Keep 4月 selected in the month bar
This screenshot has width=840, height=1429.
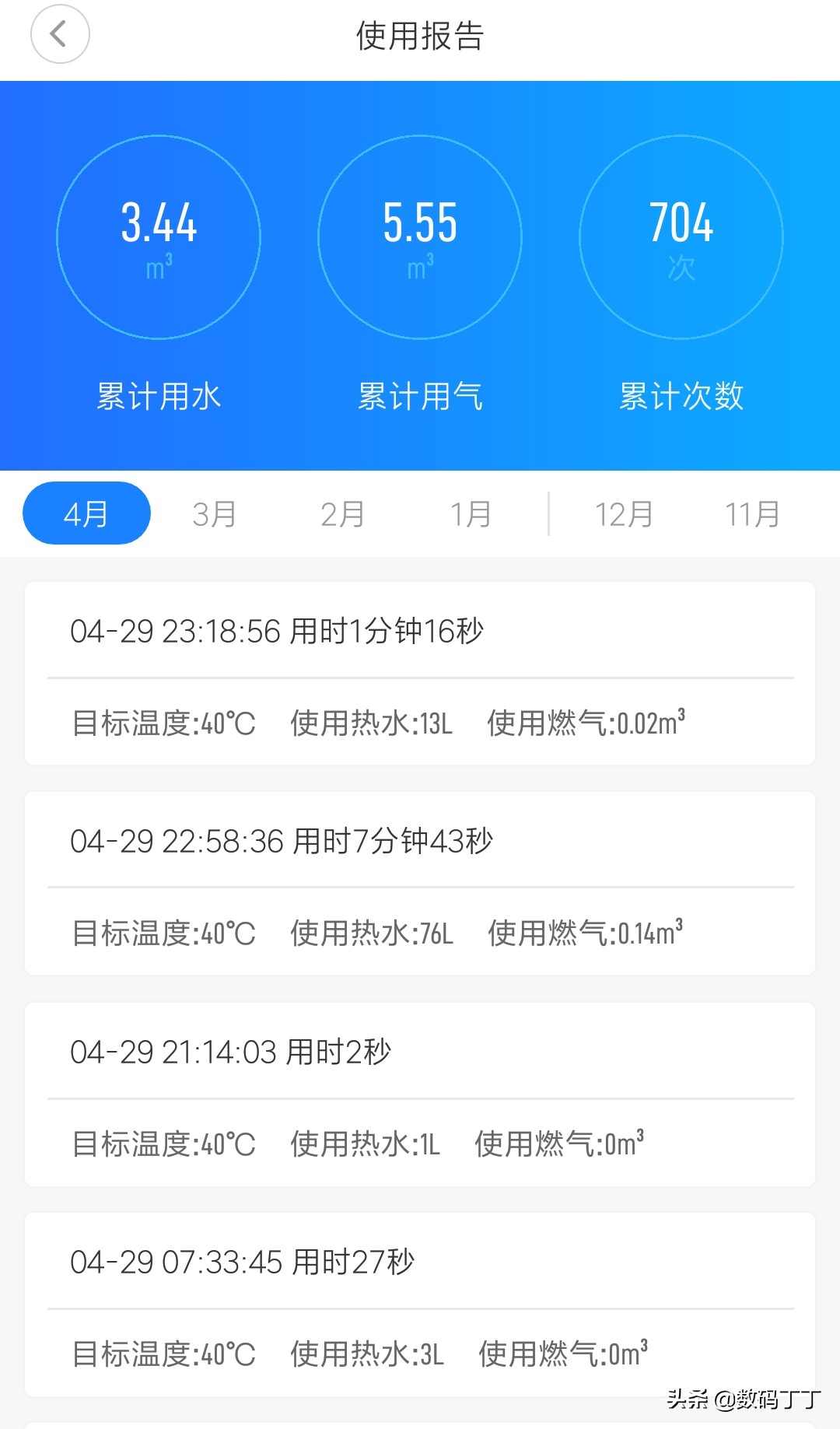click(x=86, y=512)
